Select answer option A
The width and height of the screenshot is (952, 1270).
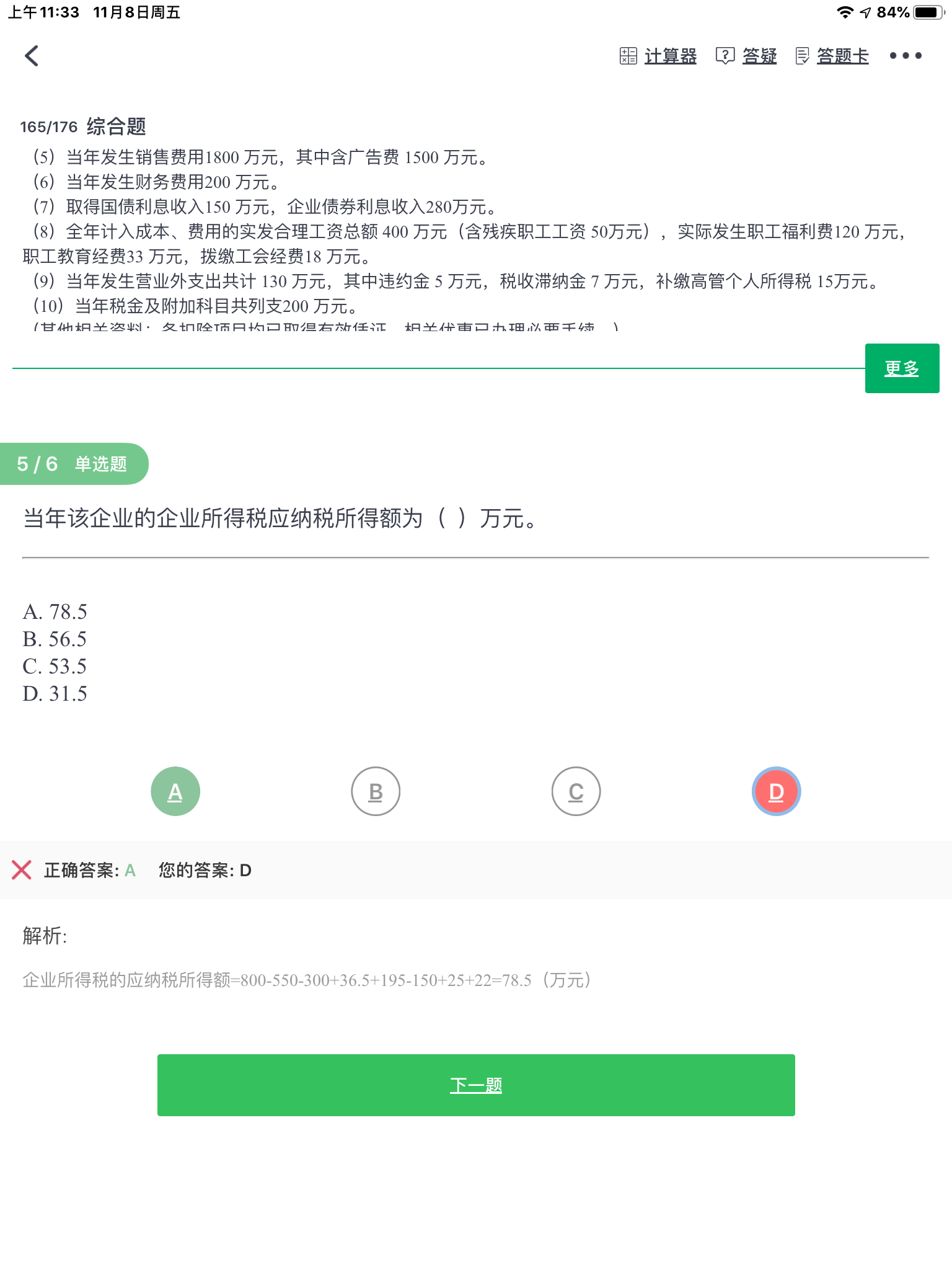coord(175,791)
